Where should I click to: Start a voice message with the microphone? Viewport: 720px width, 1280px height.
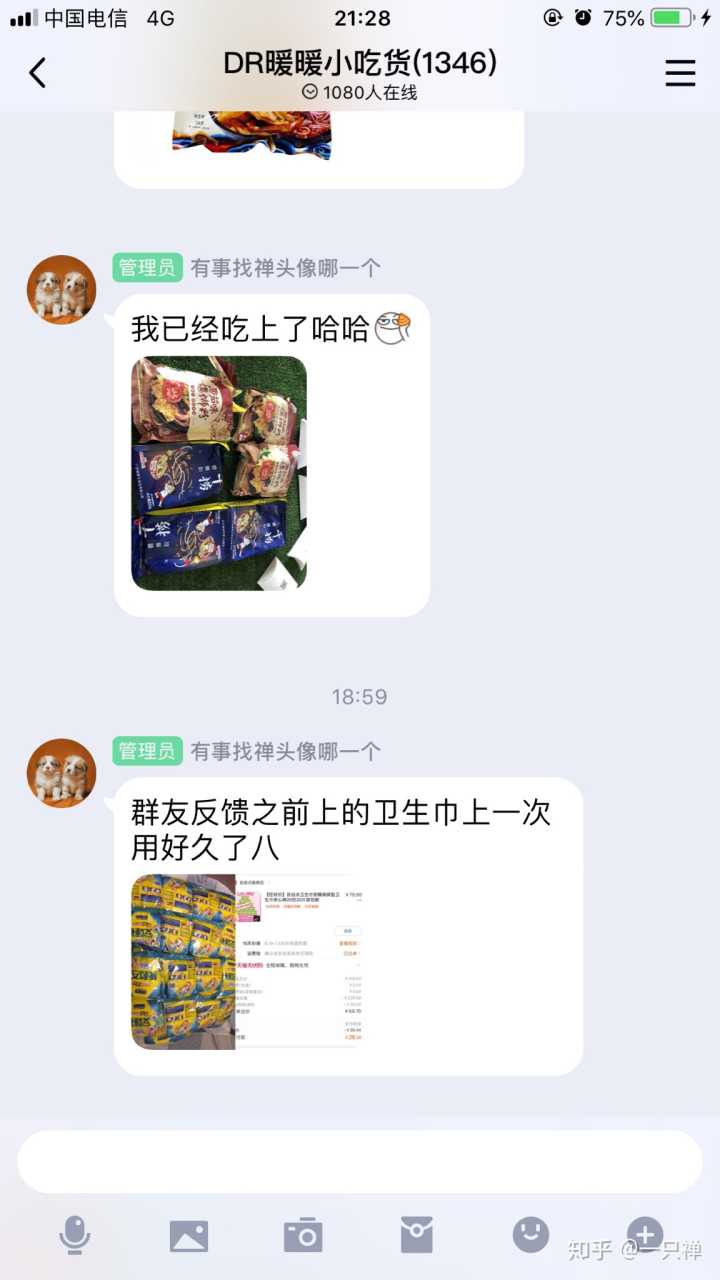pyautogui.click(x=75, y=1235)
